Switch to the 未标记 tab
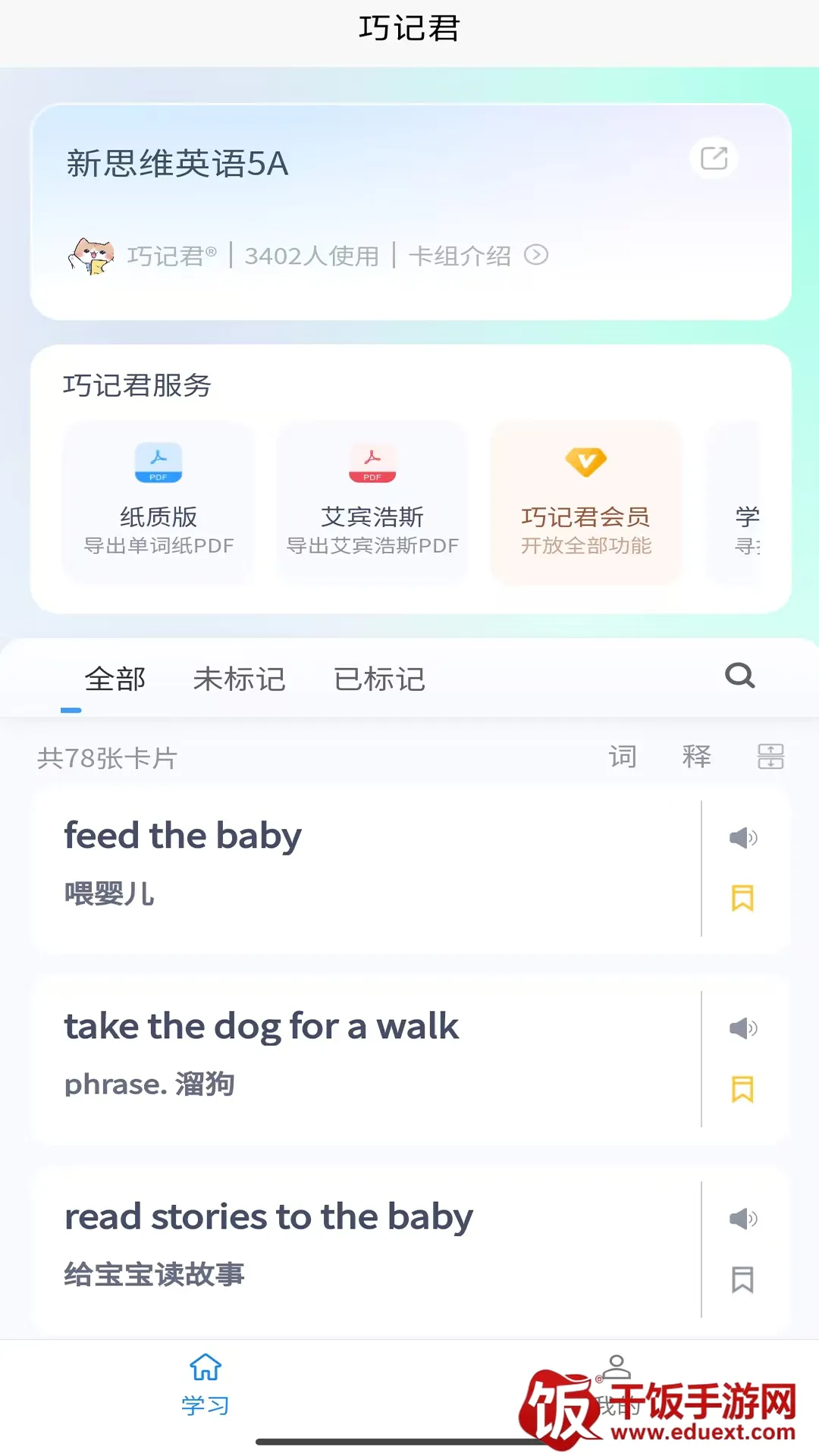This screenshot has width=819, height=1456. (239, 679)
